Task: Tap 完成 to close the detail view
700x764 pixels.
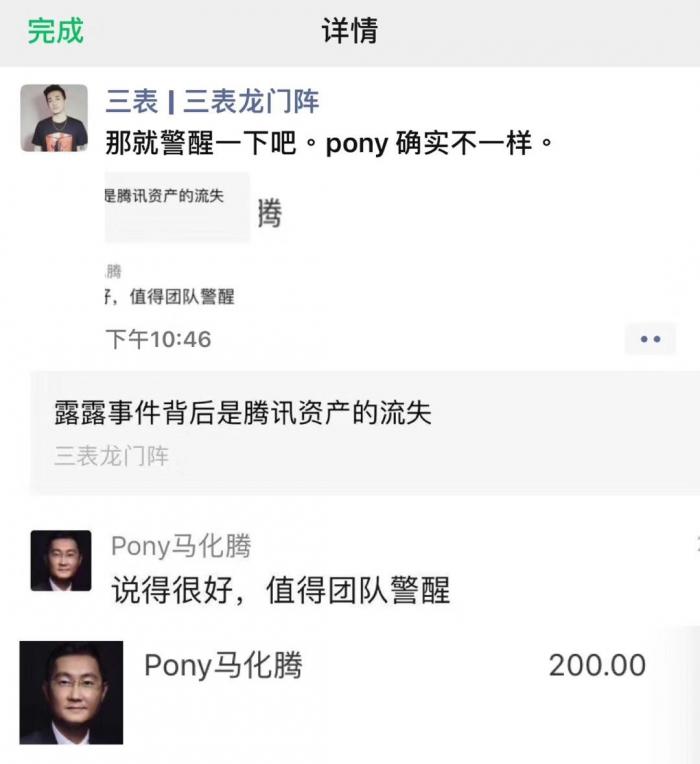Action: point(55,31)
